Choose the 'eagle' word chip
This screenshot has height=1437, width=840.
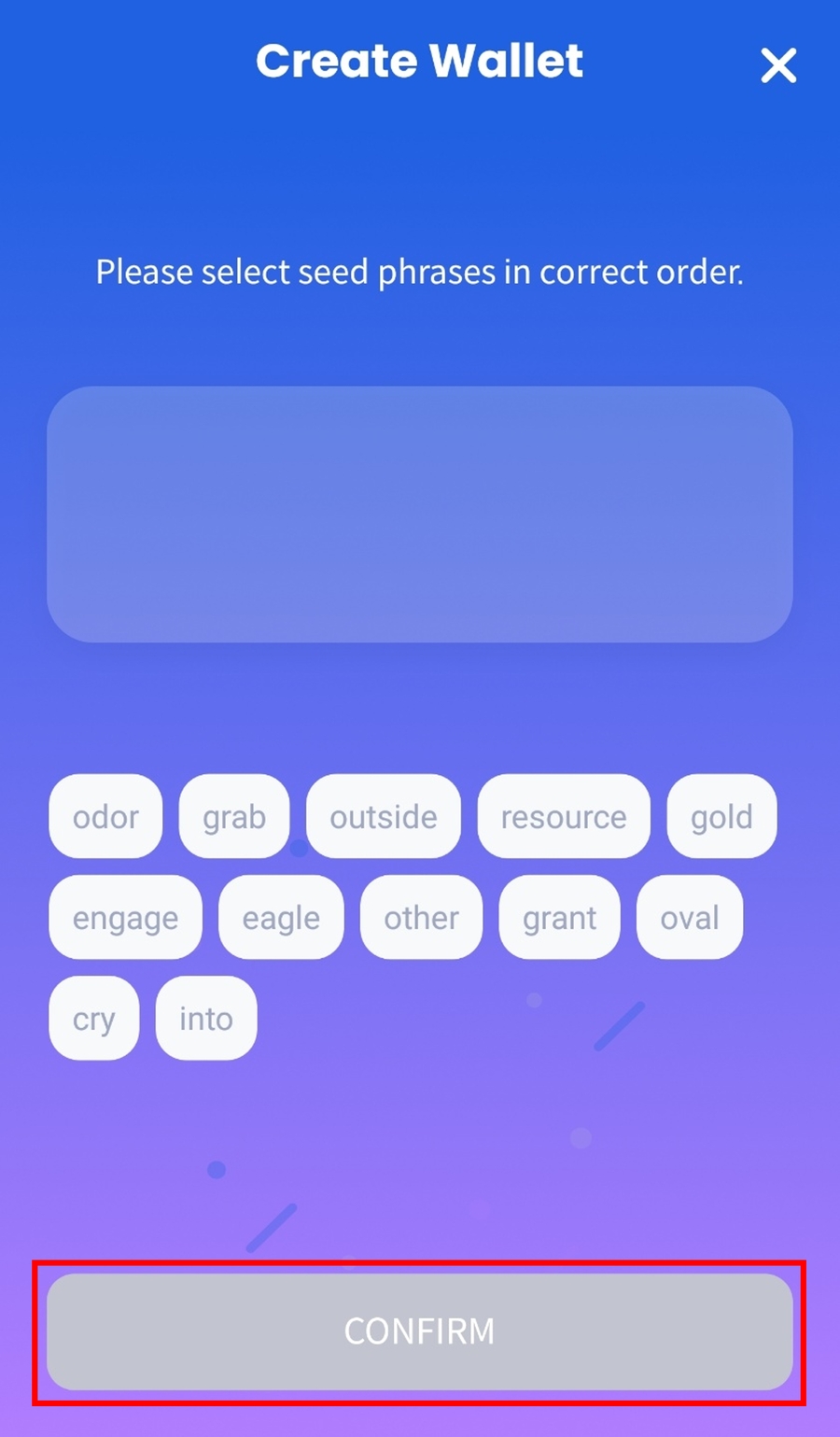click(x=281, y=918)
